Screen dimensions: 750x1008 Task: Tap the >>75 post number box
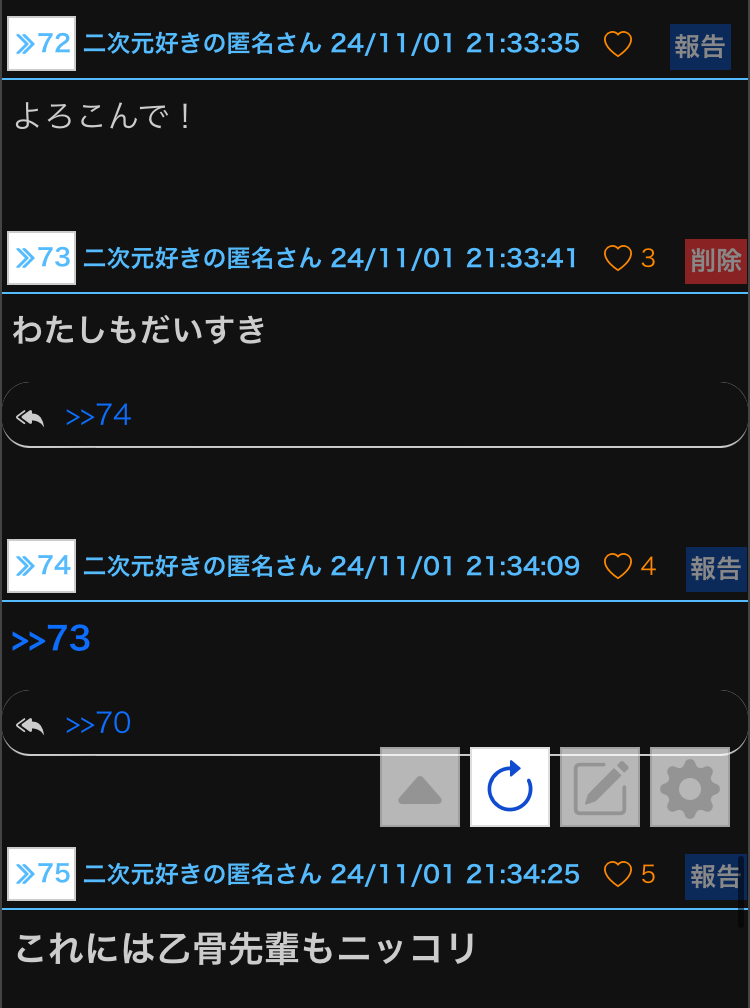coord(42,874)
